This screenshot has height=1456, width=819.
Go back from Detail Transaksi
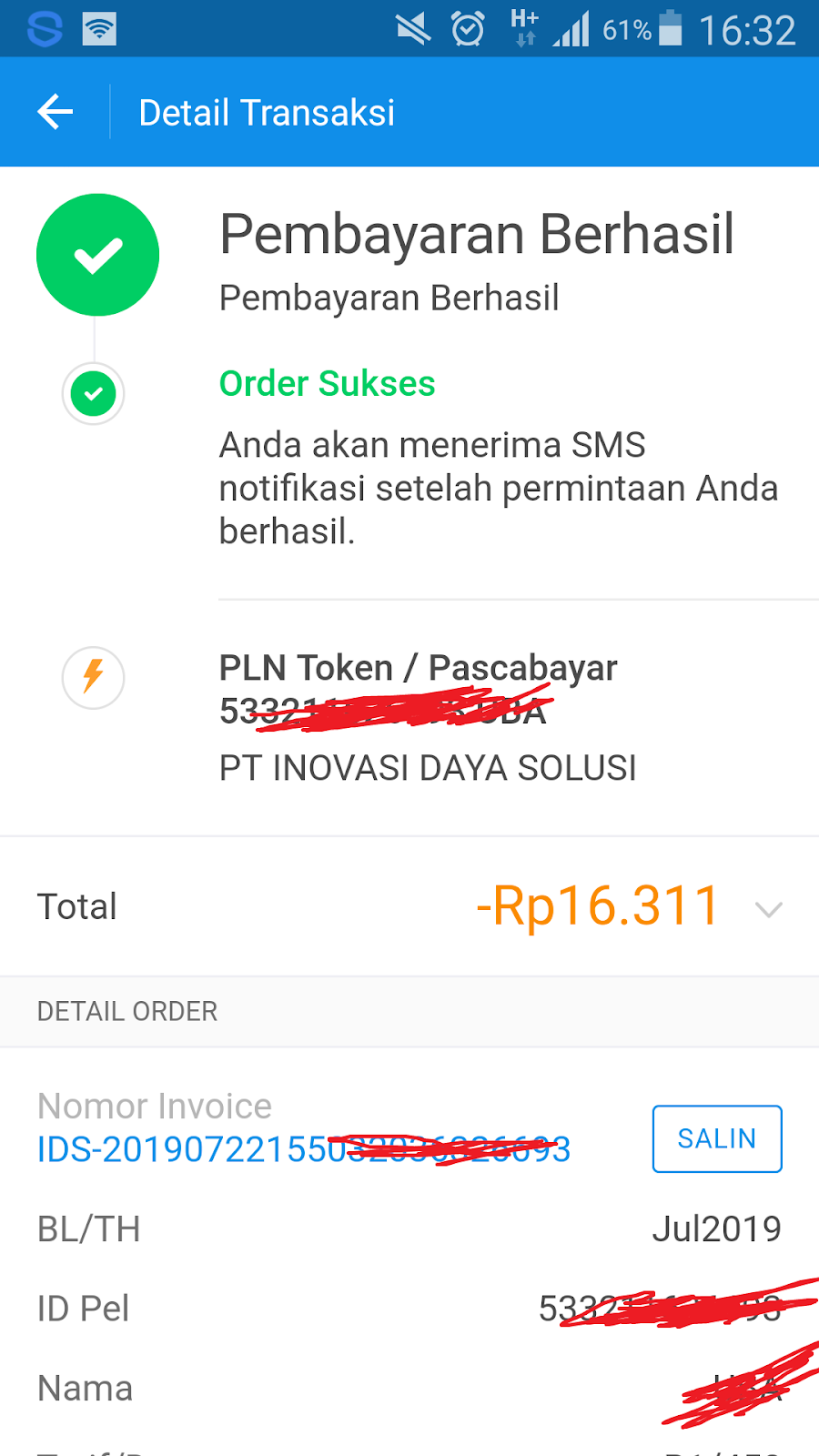56,113
